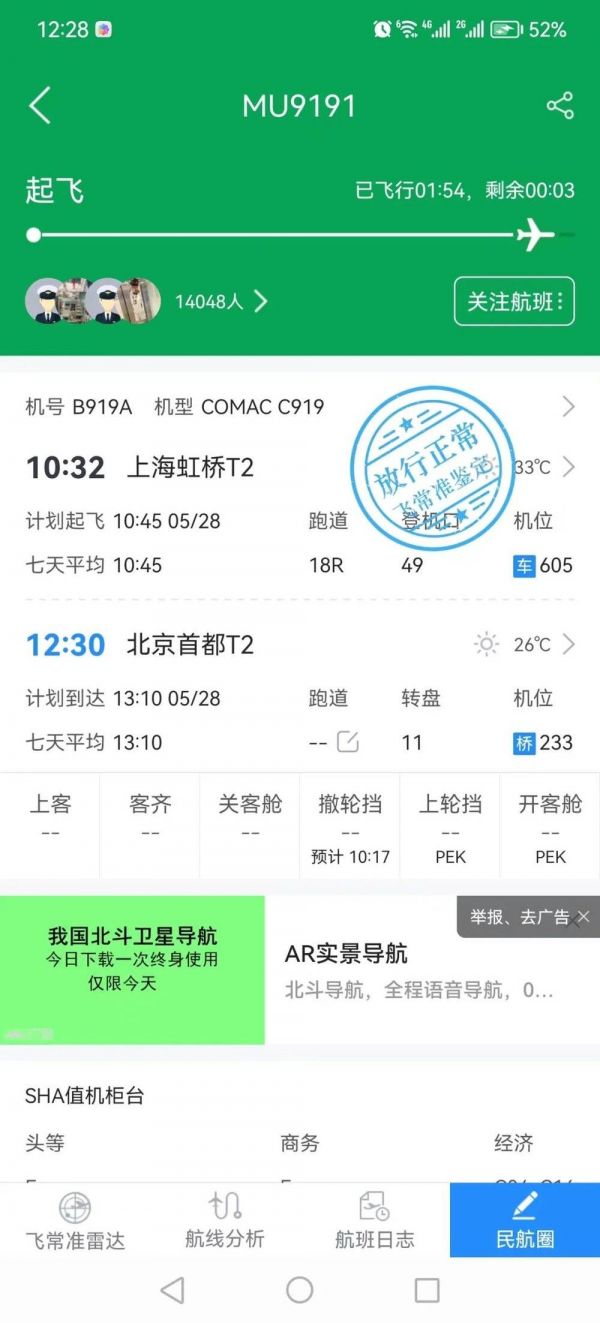Open the AR实景导航 advertisement
The width and height of the screenshot is (600, 1323).
[x=420, y=970]
